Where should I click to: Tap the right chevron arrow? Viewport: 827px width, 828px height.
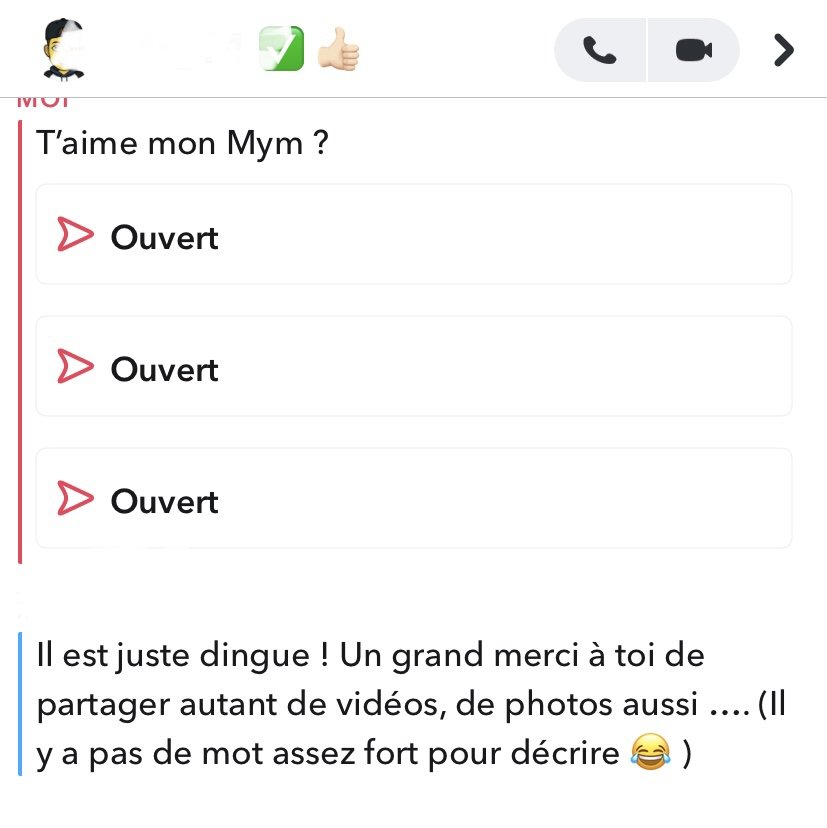(x=785, y=50)
